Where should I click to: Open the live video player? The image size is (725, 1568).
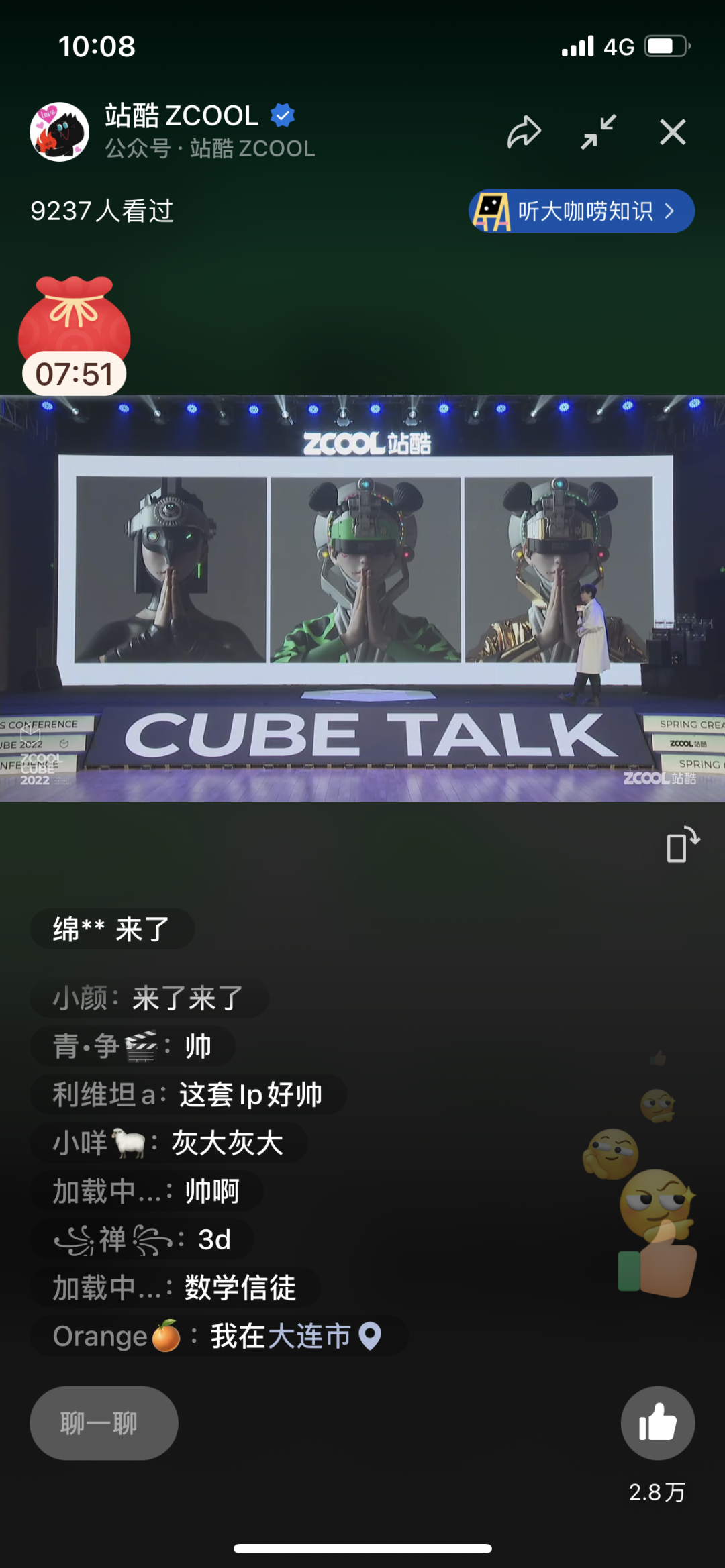click(x=362, y=597)
